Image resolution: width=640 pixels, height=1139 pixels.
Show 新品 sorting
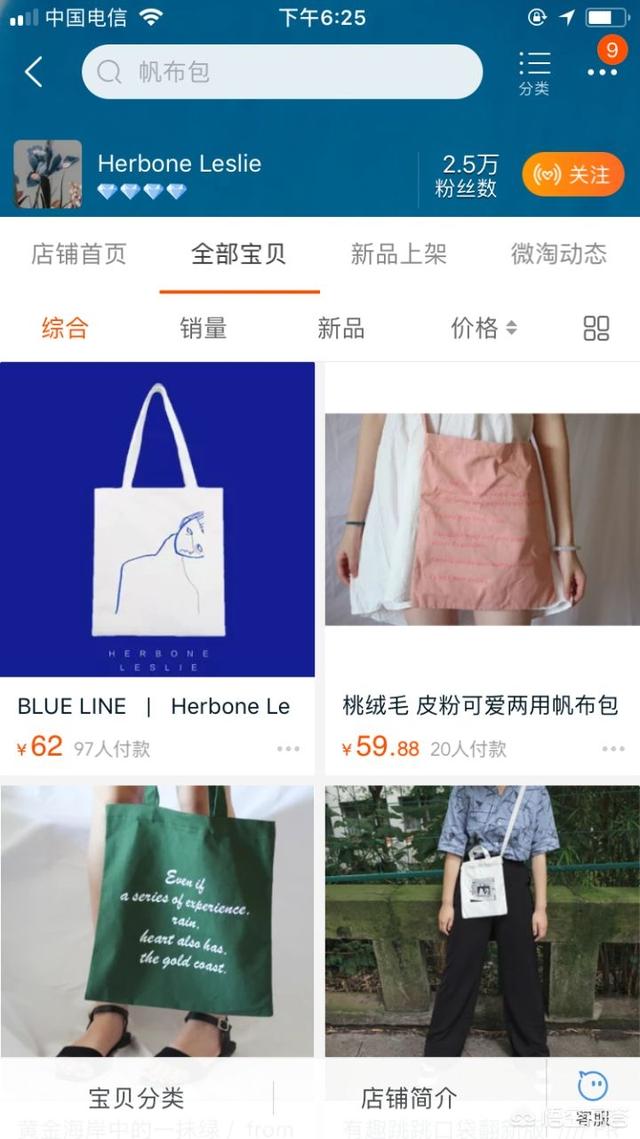[x=341, y=328]
